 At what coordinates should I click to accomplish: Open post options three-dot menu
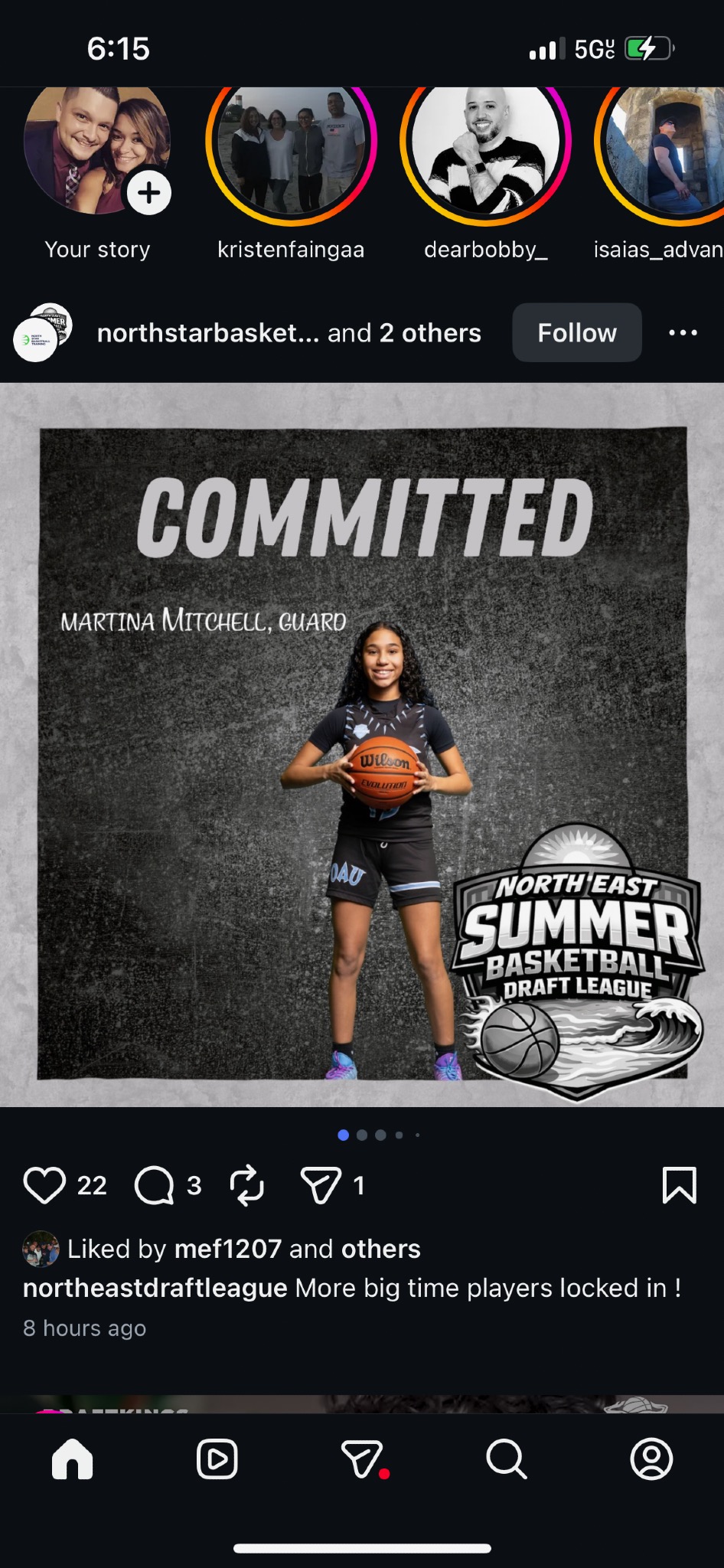click(683, 332)
